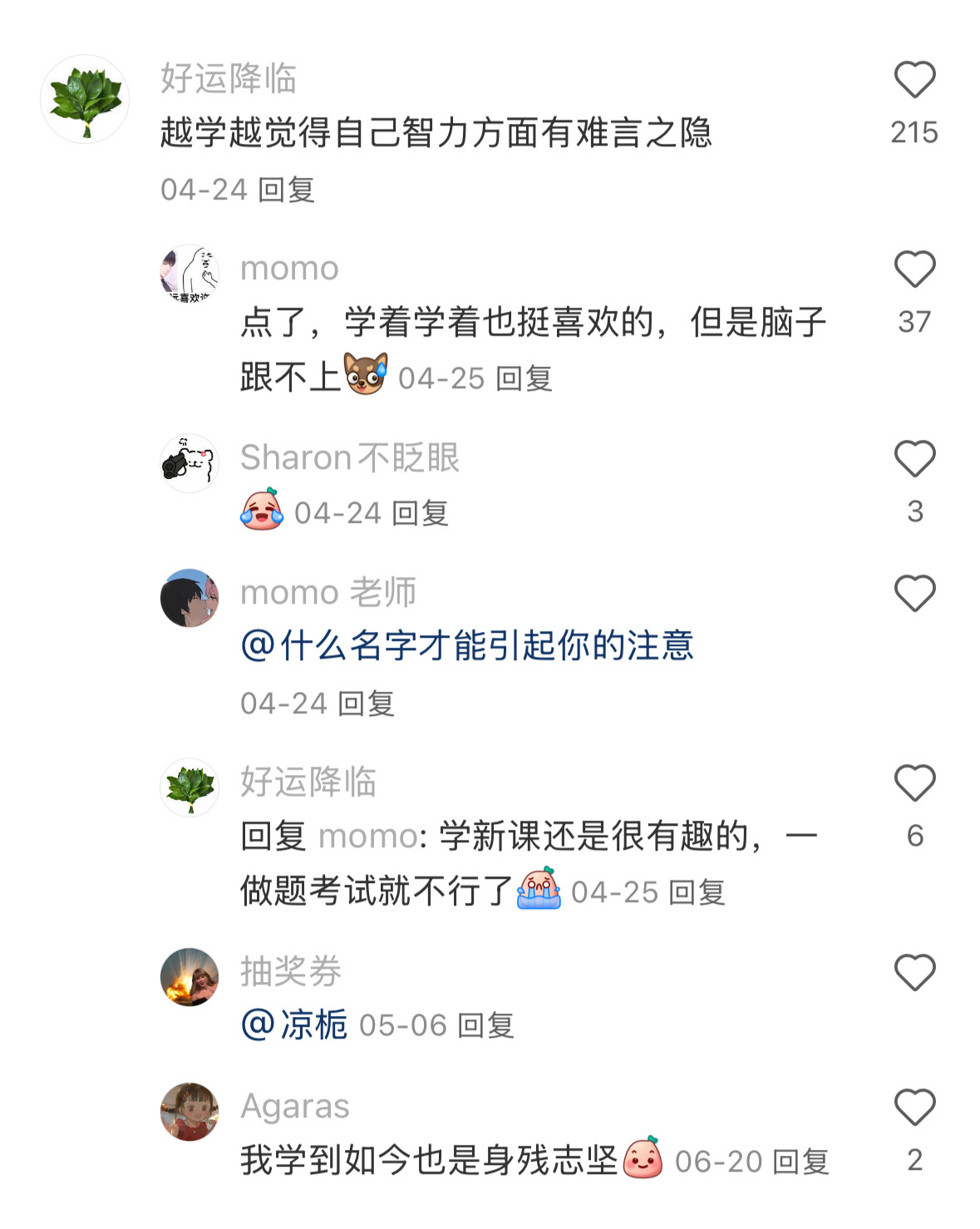This screenshot has width=980, height=1229.
Task: Like Sharon不眨眼's emoji comment
Action: tap(914, 458)
